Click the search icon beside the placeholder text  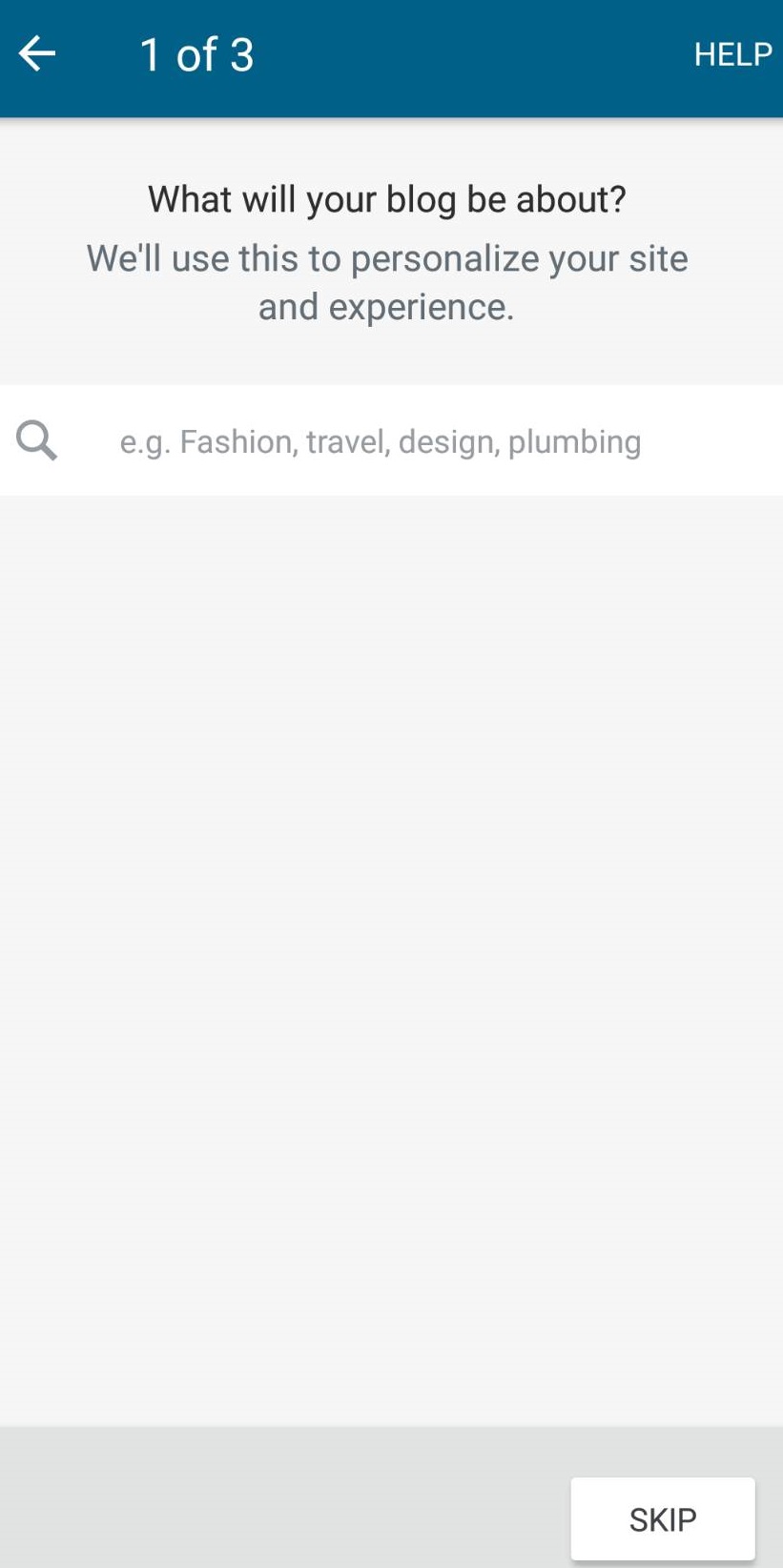(x=36, y=440)
